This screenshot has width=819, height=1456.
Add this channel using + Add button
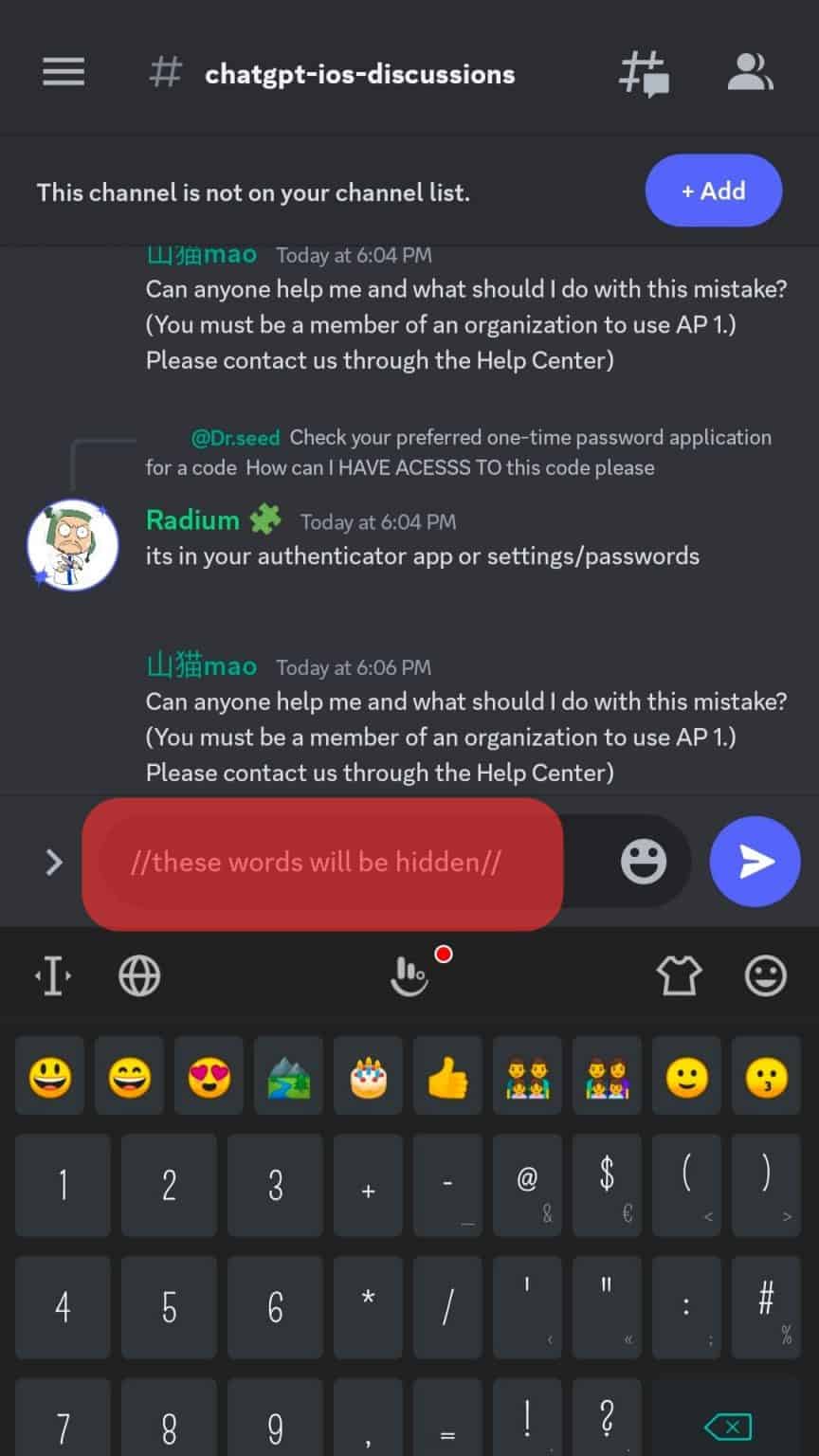(x=714, y=191)
